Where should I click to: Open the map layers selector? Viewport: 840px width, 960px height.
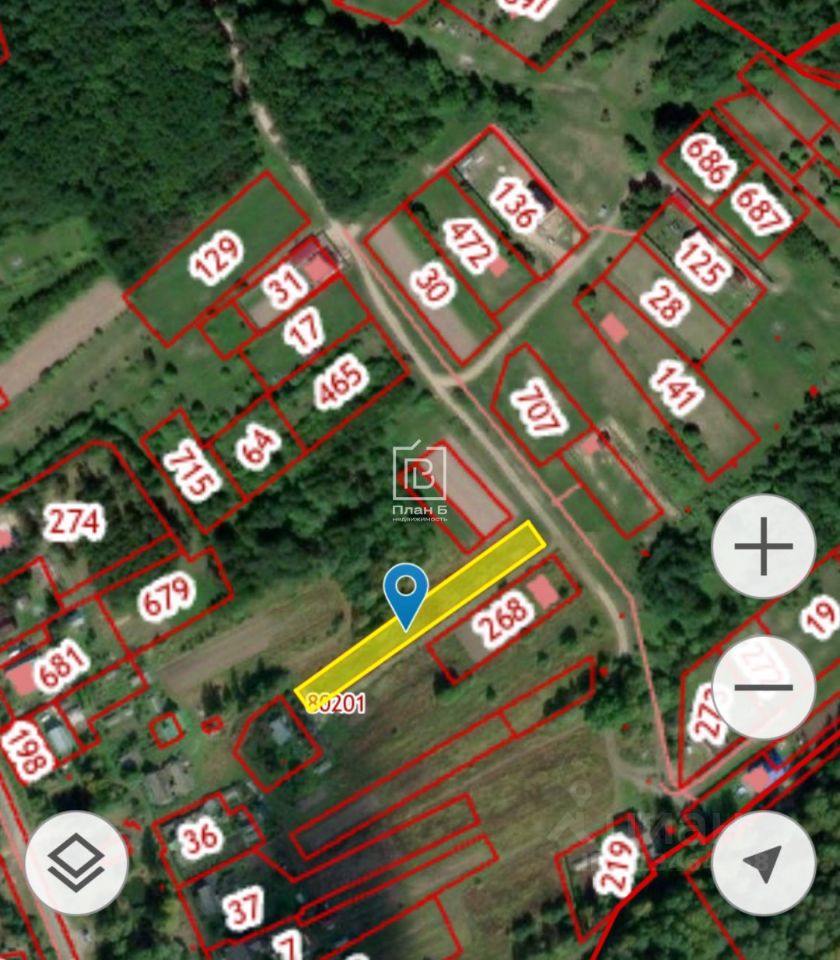tap(77, 862)
